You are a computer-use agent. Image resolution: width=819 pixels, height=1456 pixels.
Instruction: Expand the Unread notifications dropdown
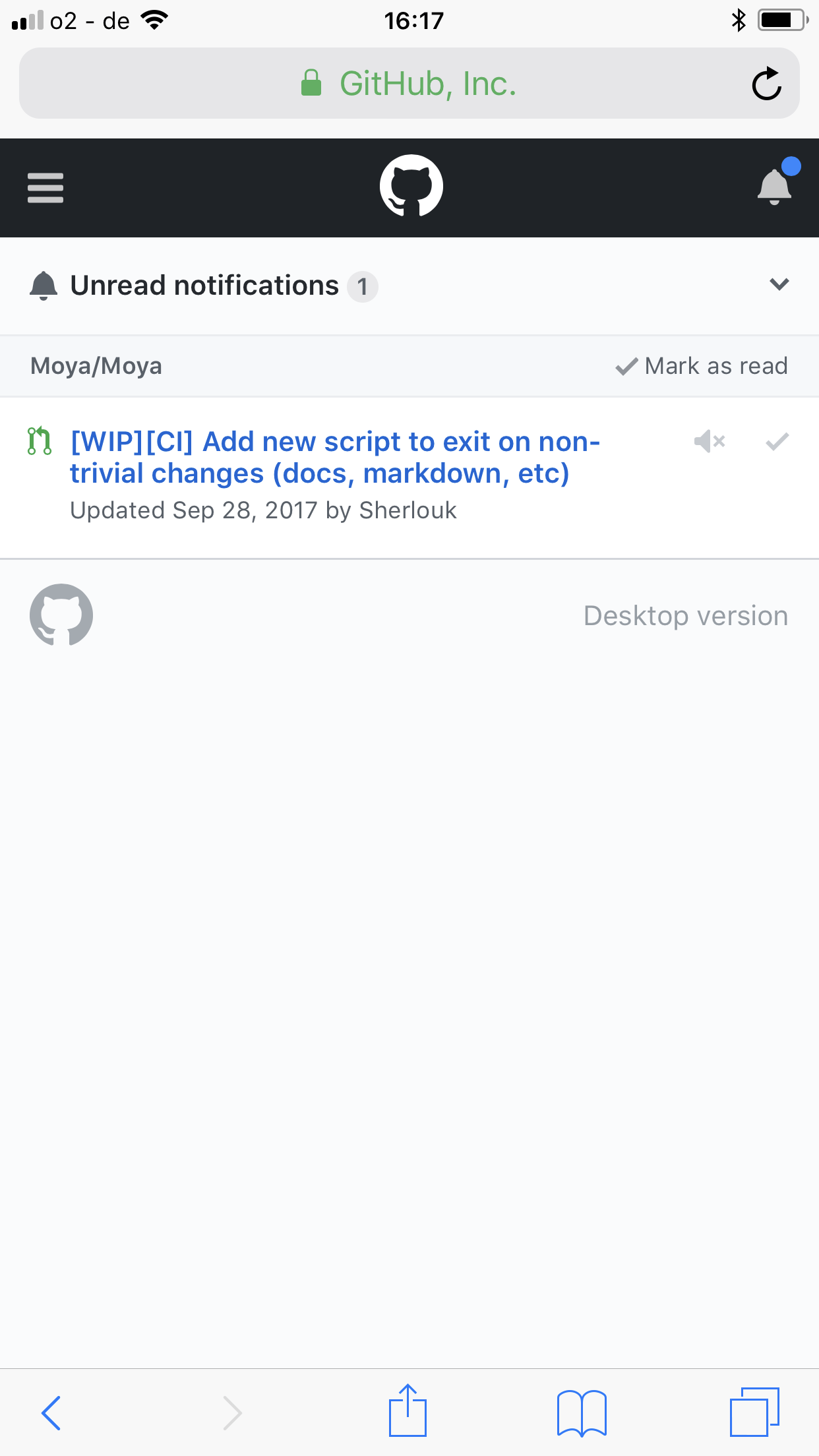click(x=779, y=285)
